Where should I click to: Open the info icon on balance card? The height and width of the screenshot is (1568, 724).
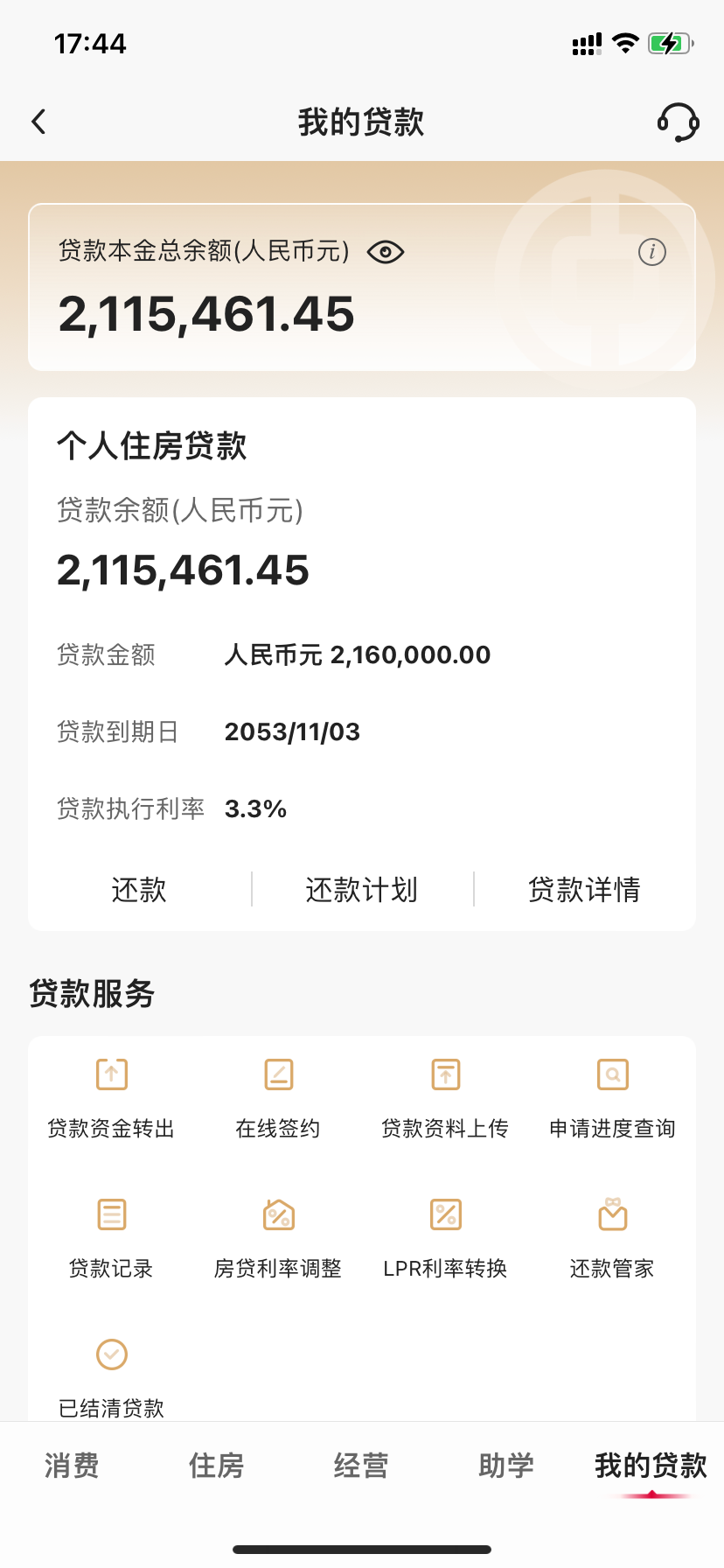point(652,252)
